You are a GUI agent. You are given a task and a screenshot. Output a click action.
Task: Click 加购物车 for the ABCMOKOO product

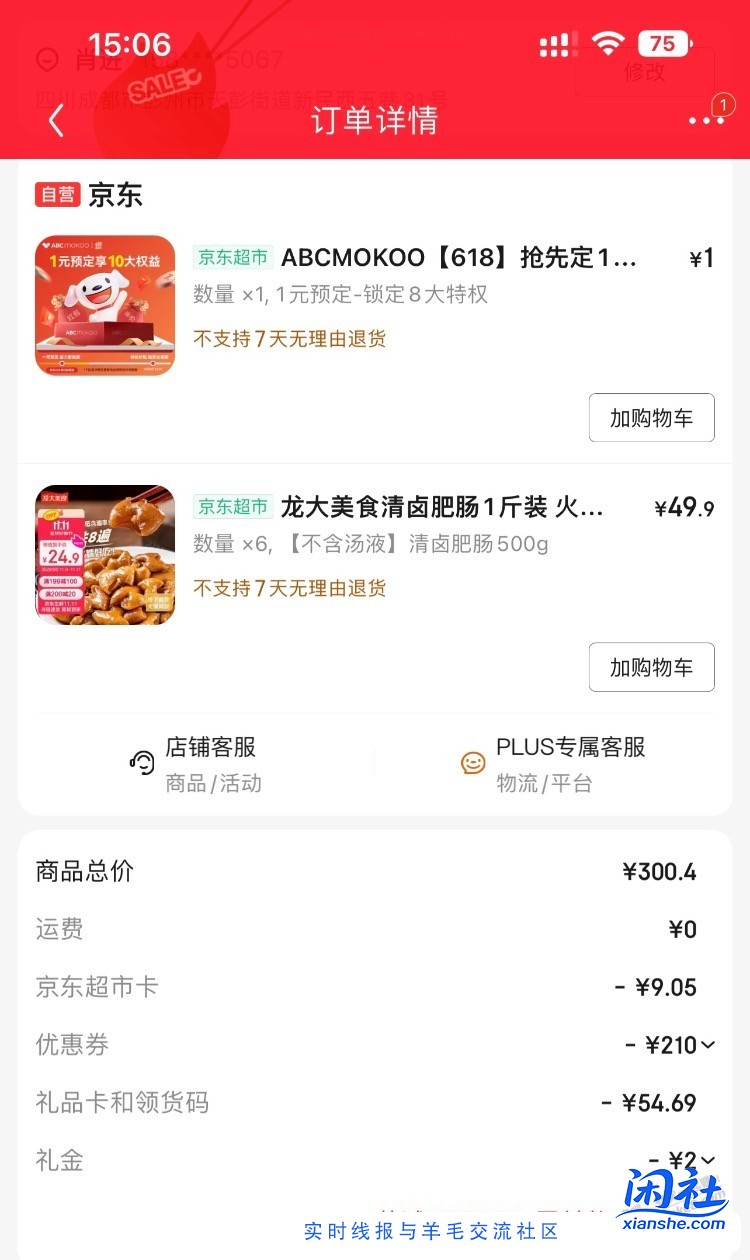click(651, 418)
